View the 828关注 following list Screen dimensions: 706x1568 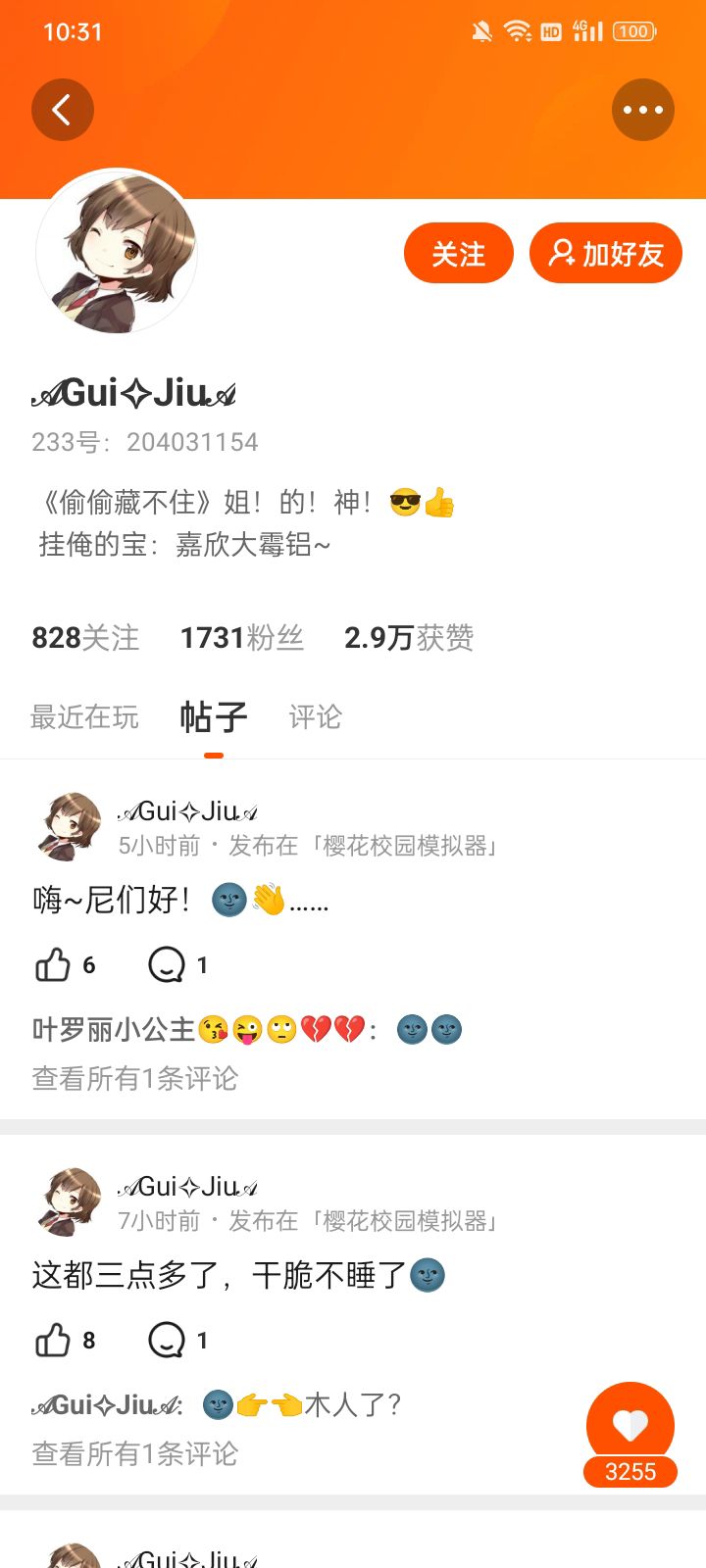[x=85, y=638]
